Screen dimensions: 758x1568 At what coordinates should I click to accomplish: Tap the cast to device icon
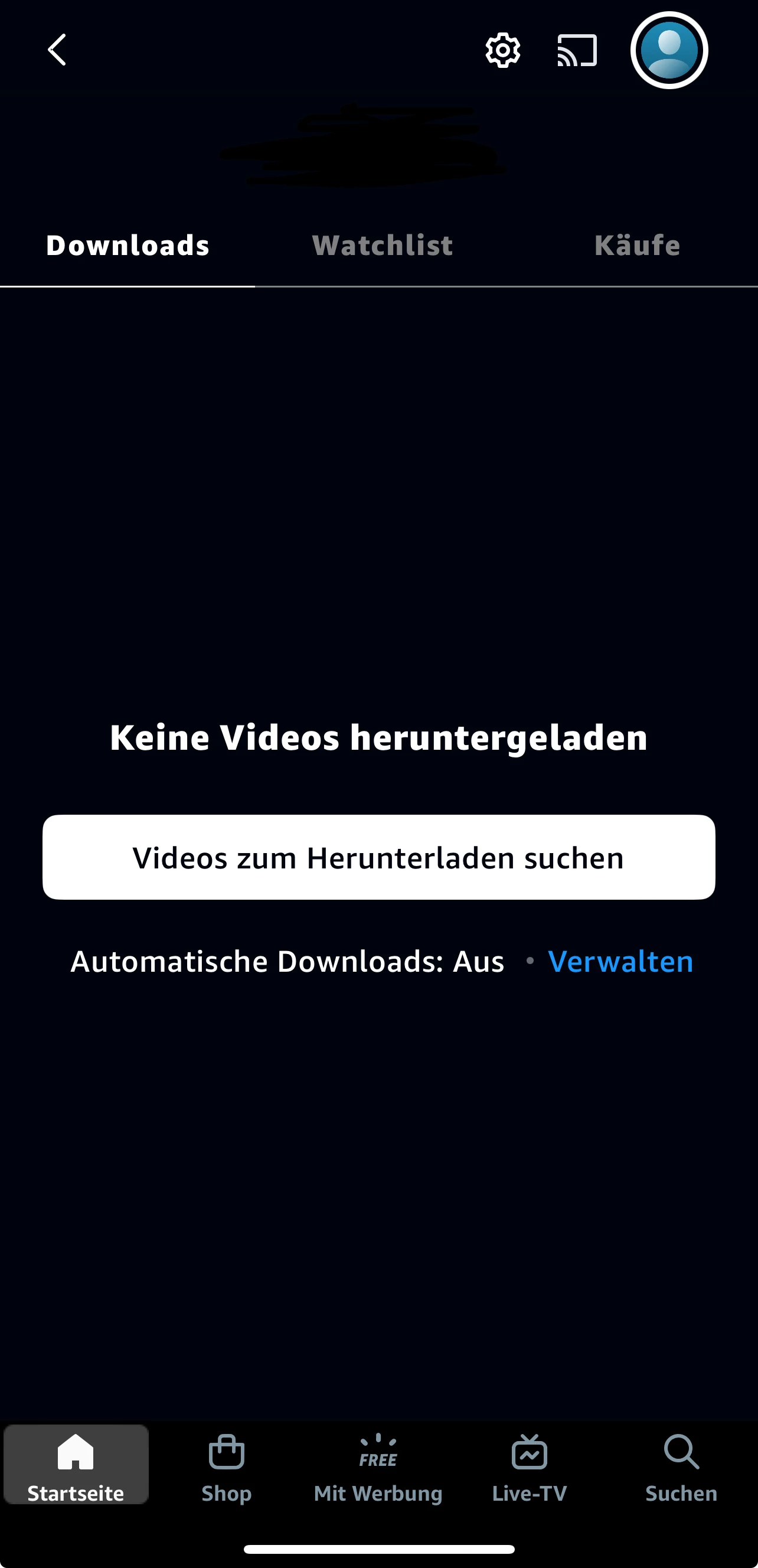click(577, 51)
